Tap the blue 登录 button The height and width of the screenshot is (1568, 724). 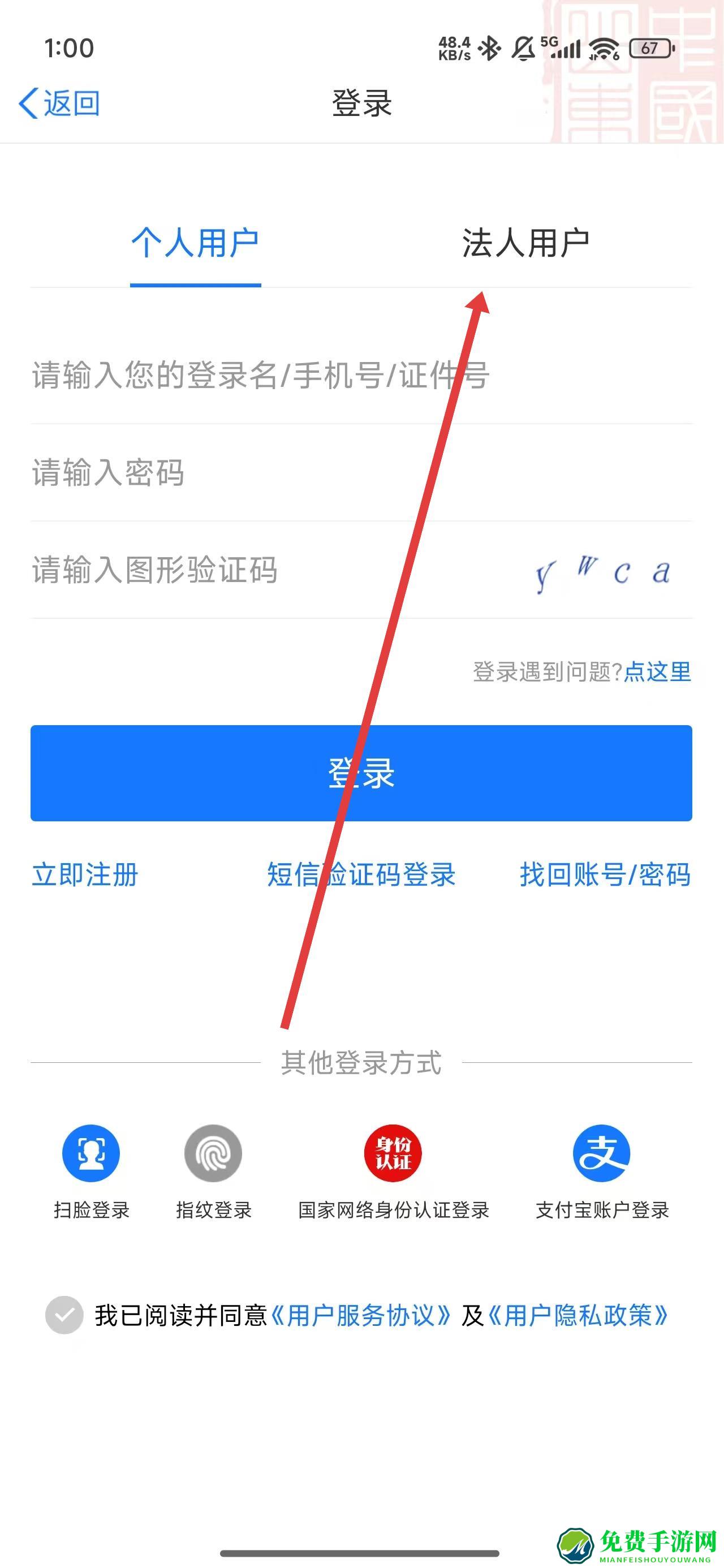(x=361, y=773)
